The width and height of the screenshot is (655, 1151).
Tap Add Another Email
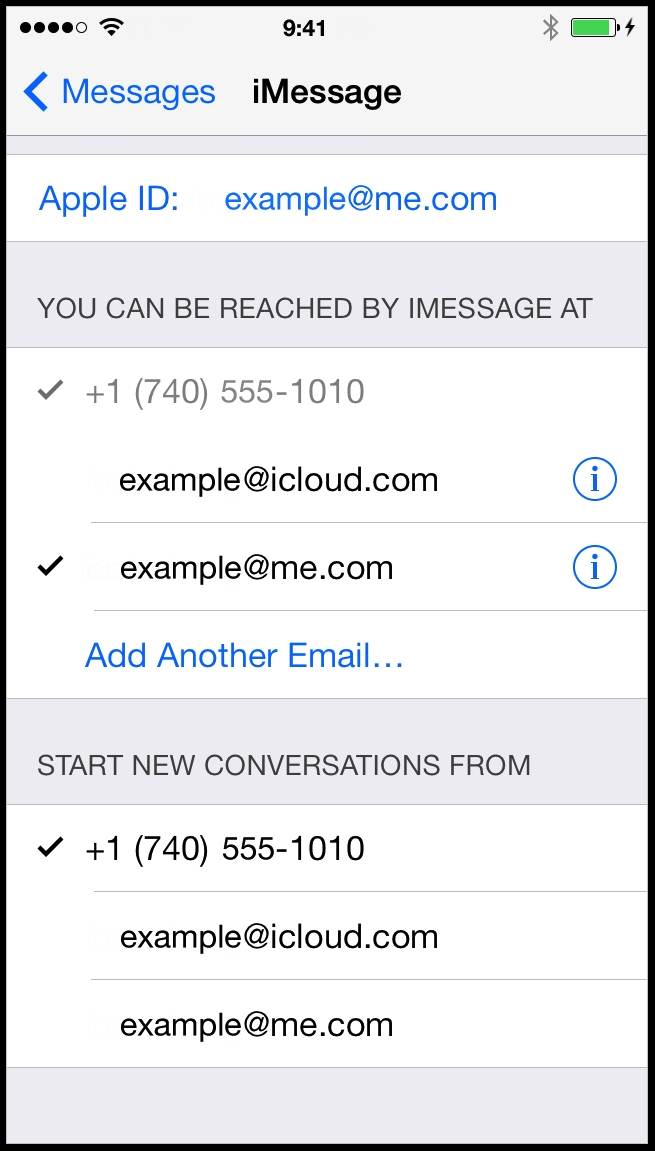pos(244,655)
